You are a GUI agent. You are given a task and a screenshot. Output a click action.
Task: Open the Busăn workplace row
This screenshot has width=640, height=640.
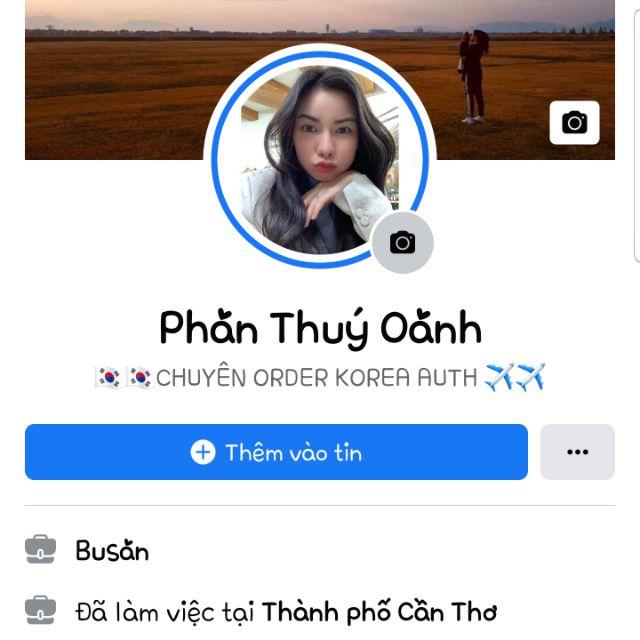tap(112, 551)
